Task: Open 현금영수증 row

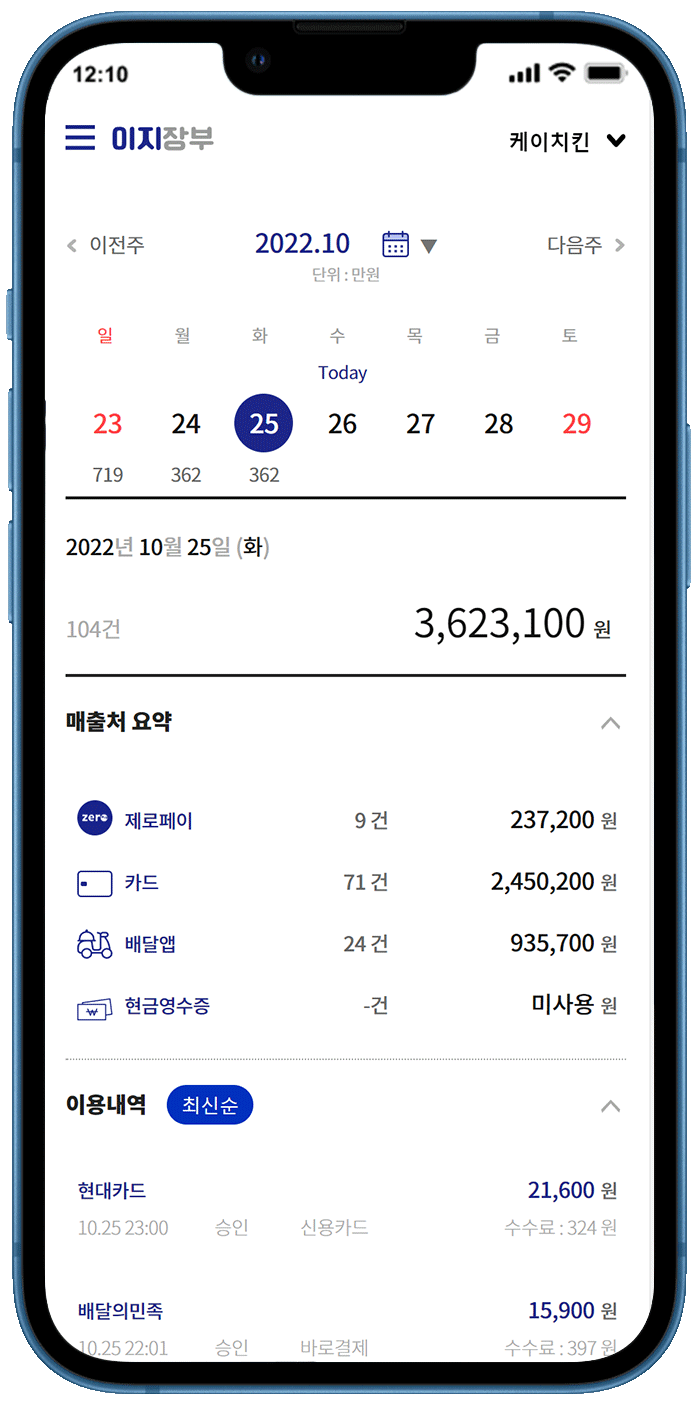Action: click(346, 1006)
